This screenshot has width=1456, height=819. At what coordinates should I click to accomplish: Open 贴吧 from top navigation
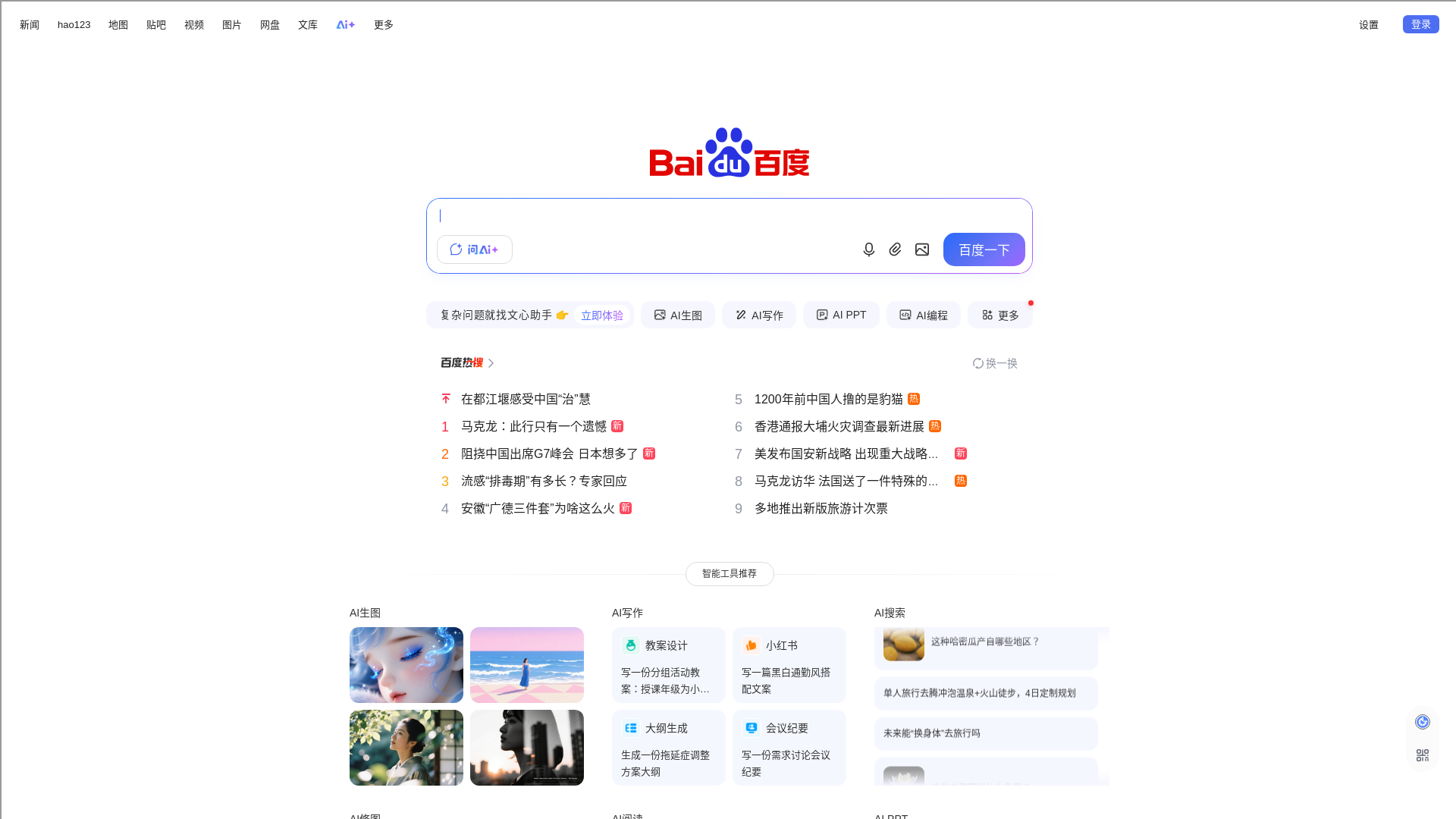coord(156,25)
